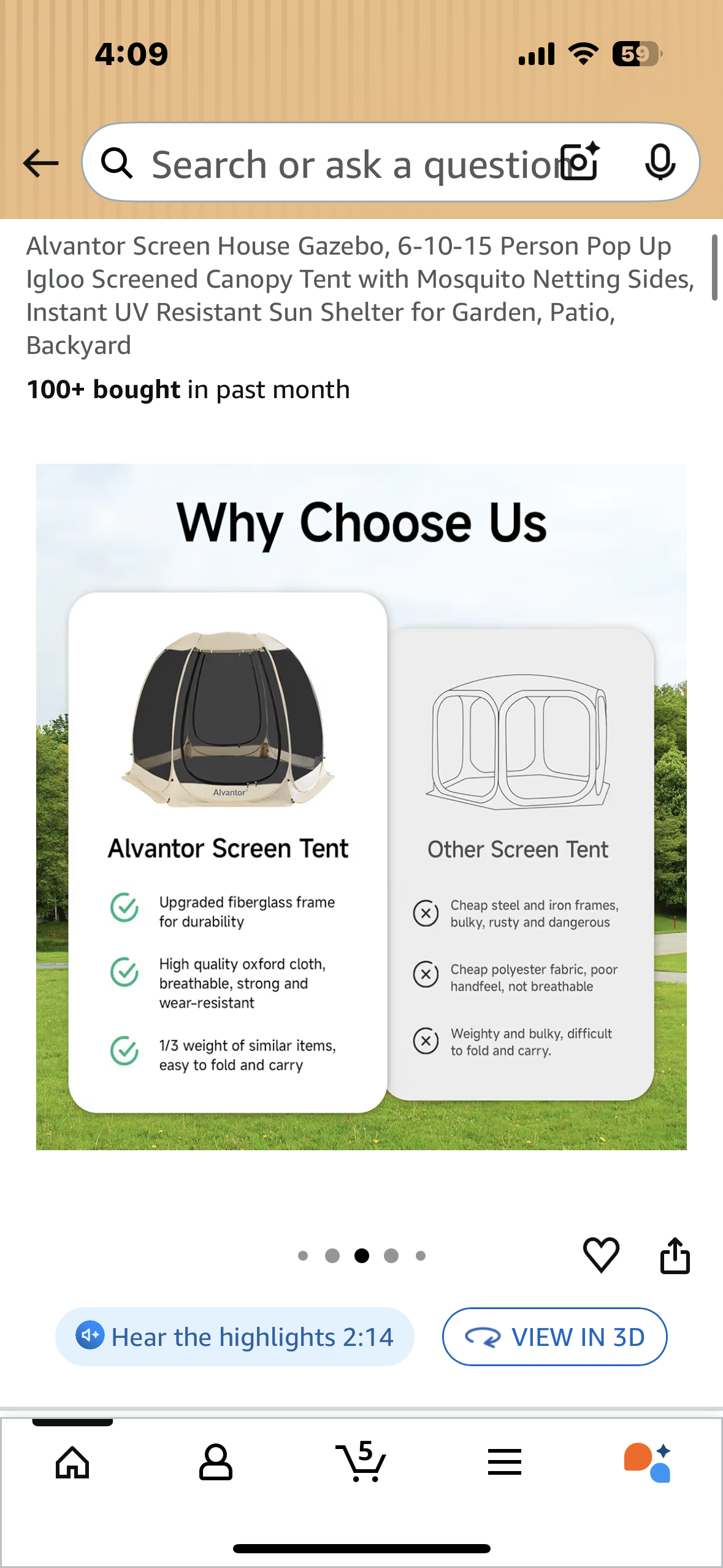Start voice search with the microphone

[x=660, y=163]
